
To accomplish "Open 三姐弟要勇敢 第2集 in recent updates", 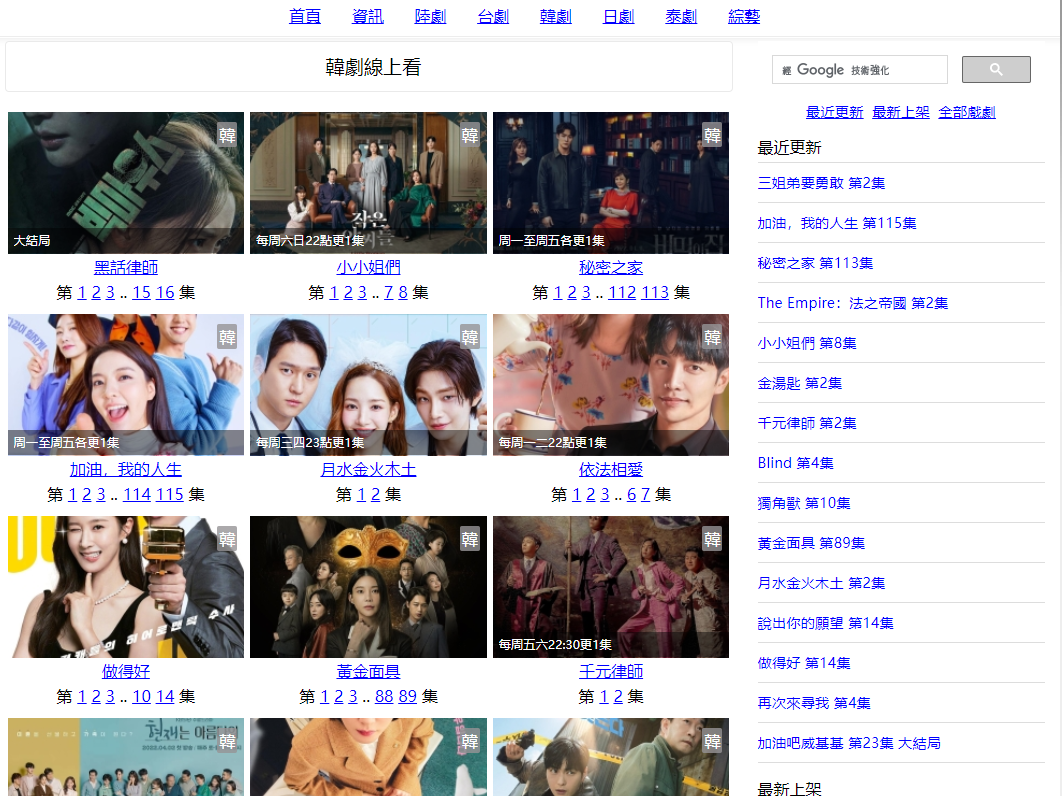I will click(821, 183).
